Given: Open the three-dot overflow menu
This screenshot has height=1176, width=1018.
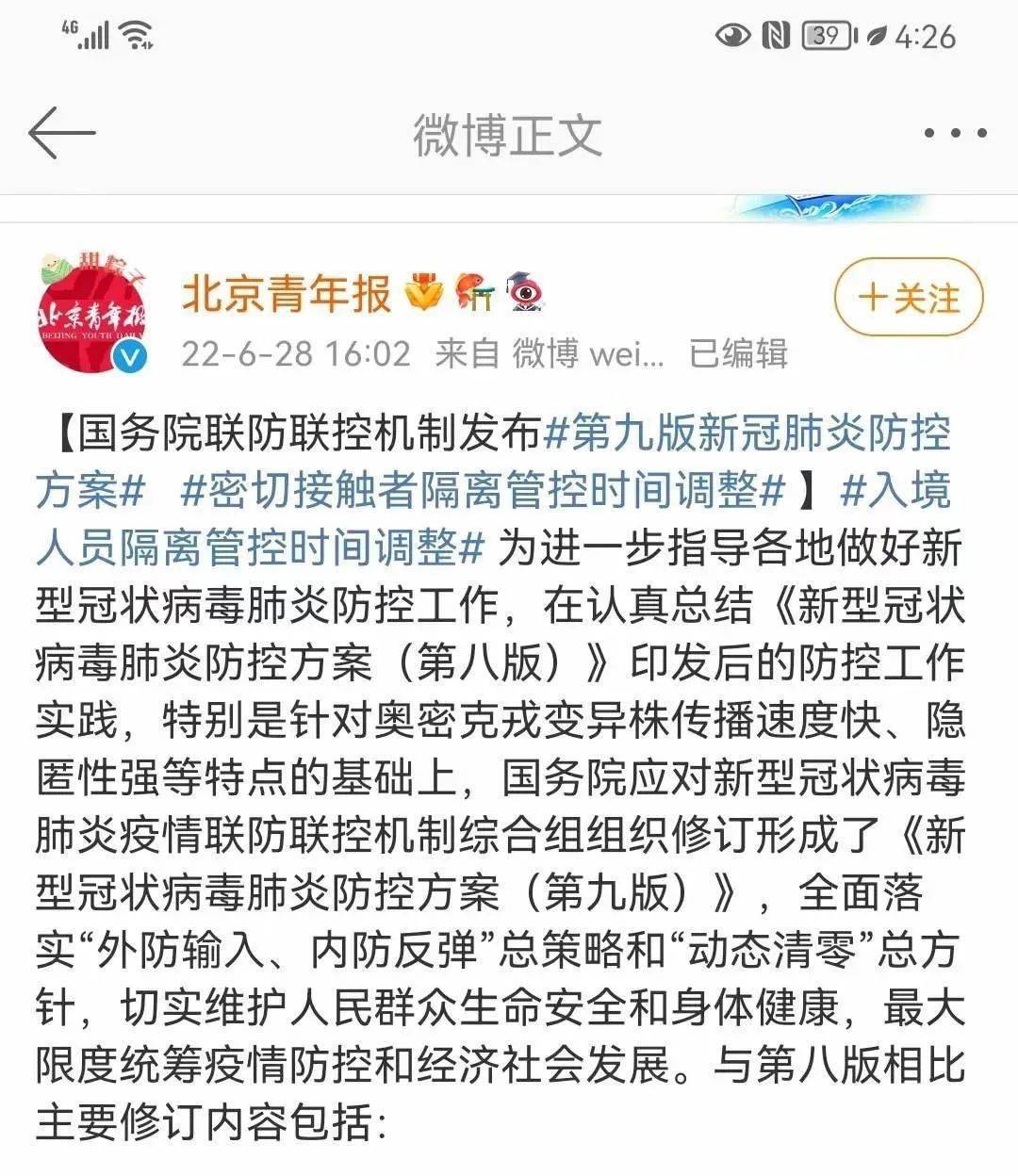Looking at the screenshot, I should (x=955, y=133).
